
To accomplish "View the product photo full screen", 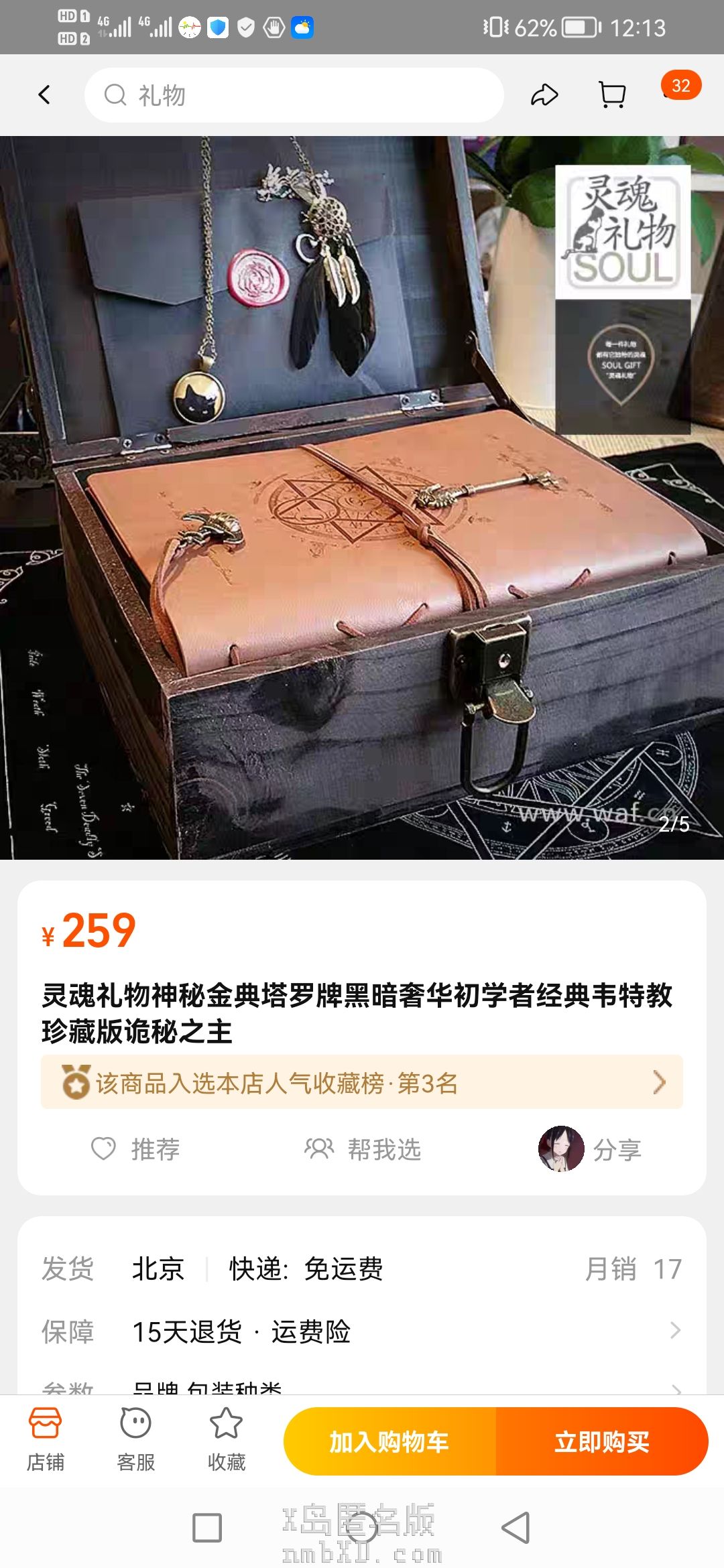I will tap(362, 497).
